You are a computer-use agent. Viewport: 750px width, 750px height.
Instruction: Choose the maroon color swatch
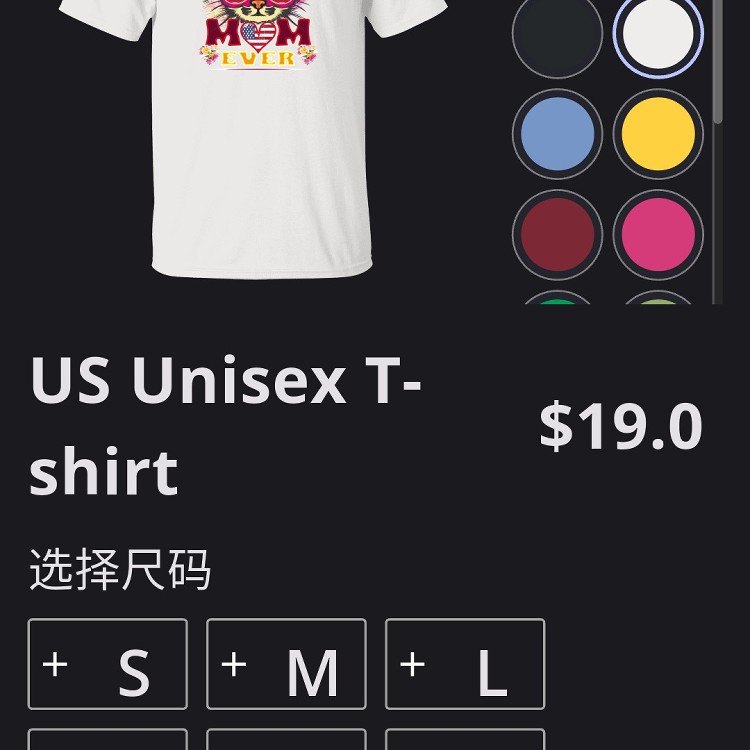(x=557, y=235)
